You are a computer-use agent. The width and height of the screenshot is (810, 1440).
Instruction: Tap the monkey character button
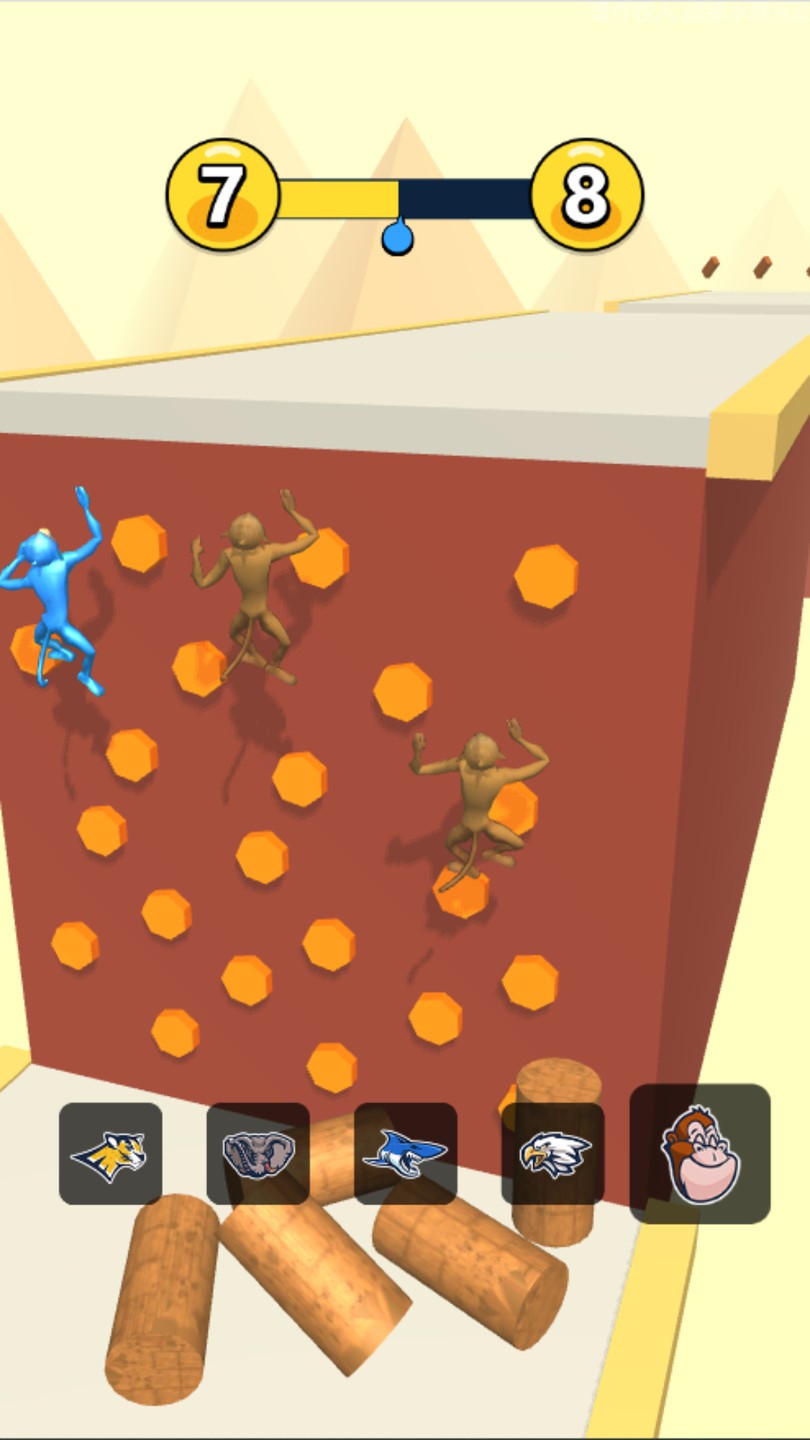(700, 1153)
